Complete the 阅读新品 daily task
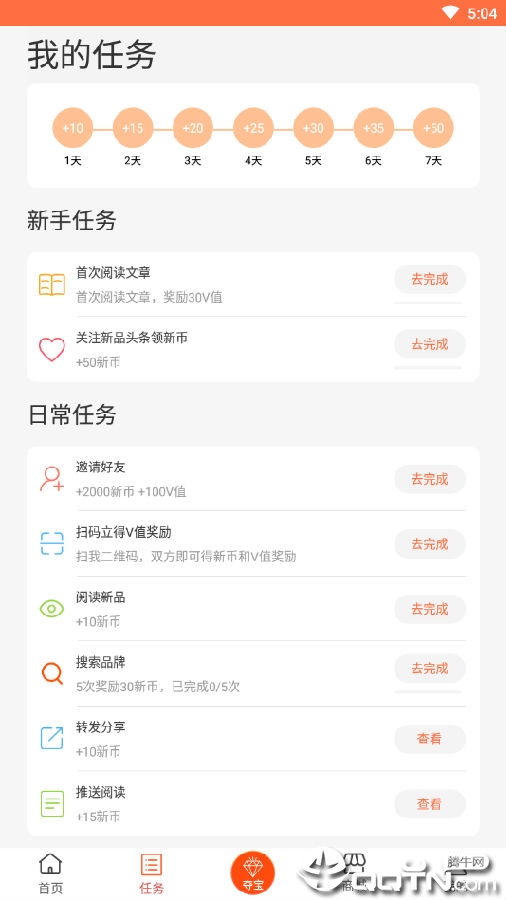This screenshot has height=900, width=506. [x=430, y=609]
